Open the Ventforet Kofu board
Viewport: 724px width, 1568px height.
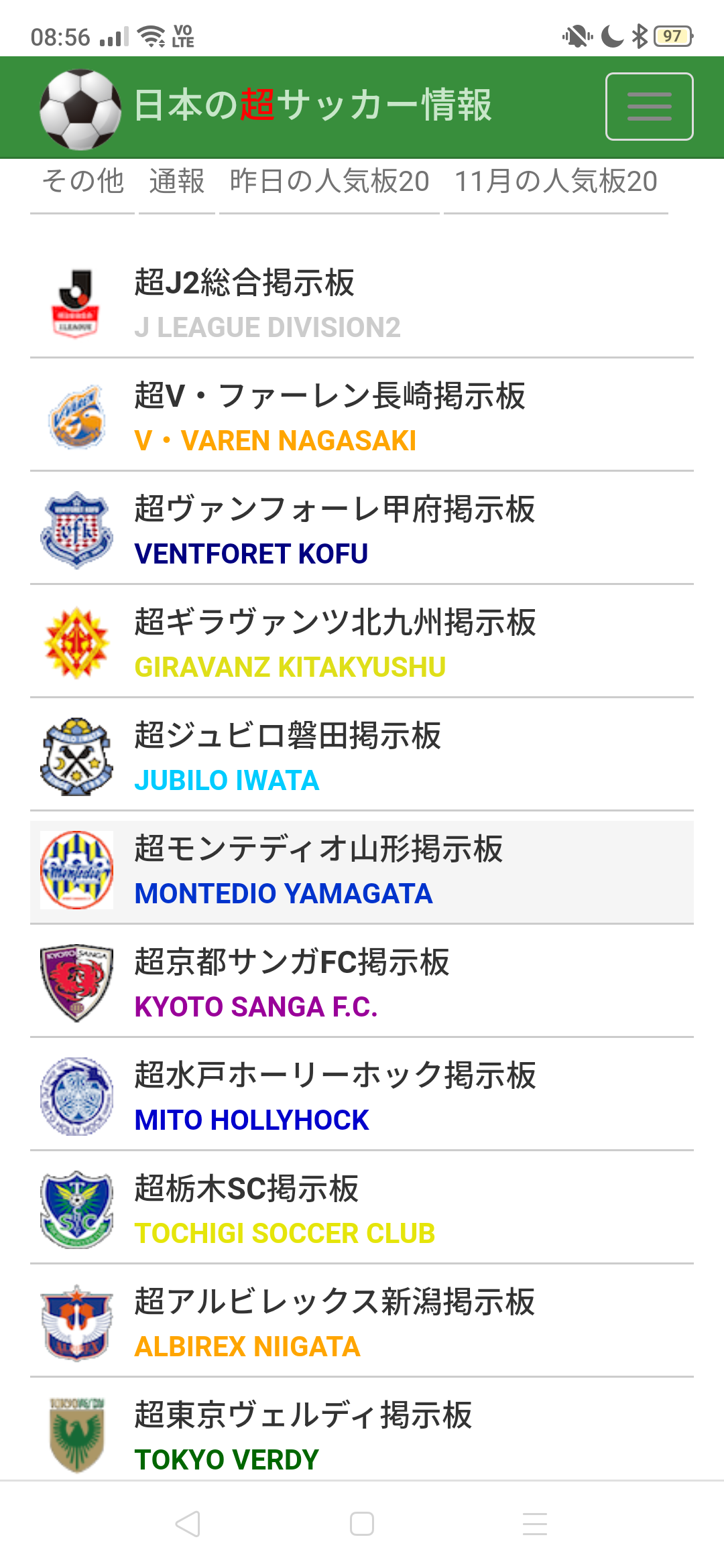pos(362,529)
